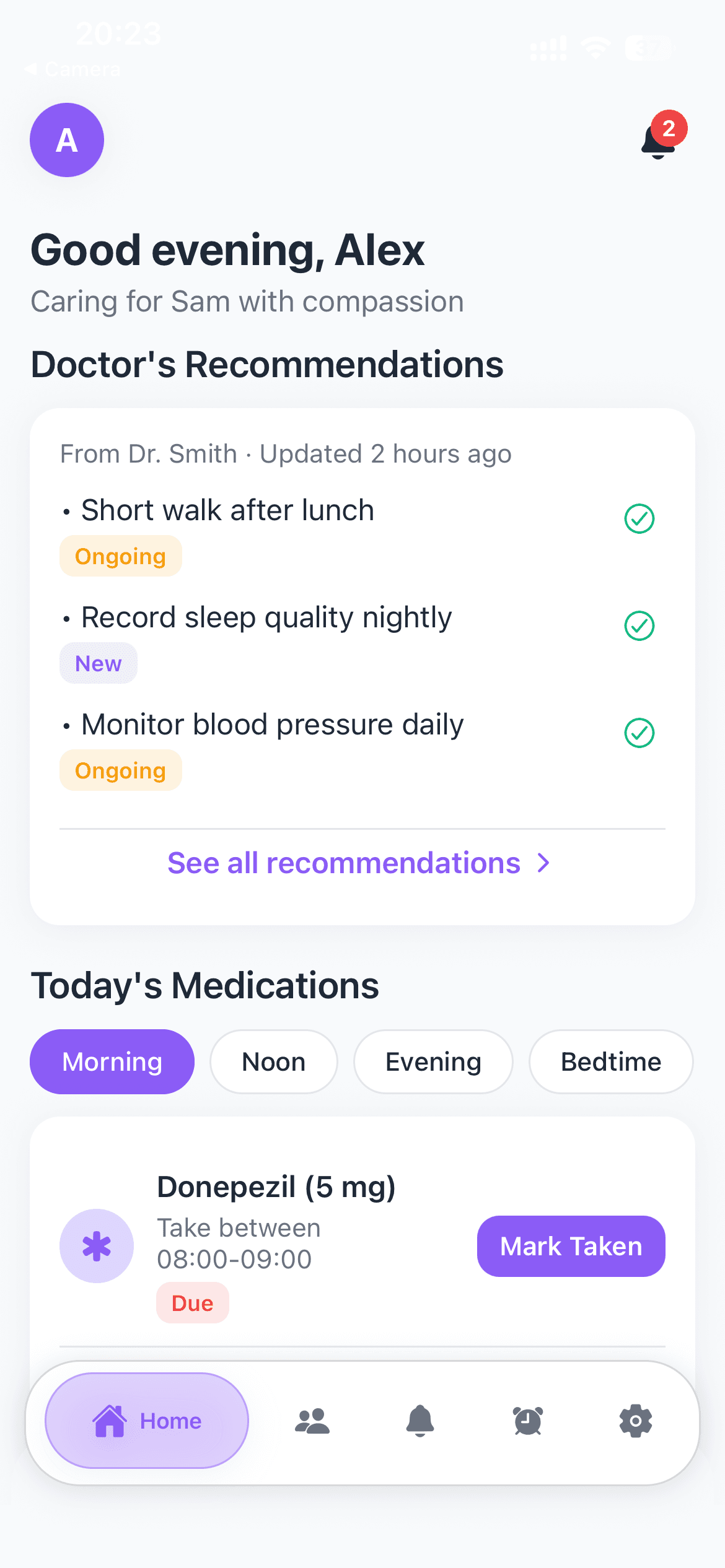Screen dimensions: 725x1568
Task: Switch to the Bedtime medications view
Action: (610, 1061)
